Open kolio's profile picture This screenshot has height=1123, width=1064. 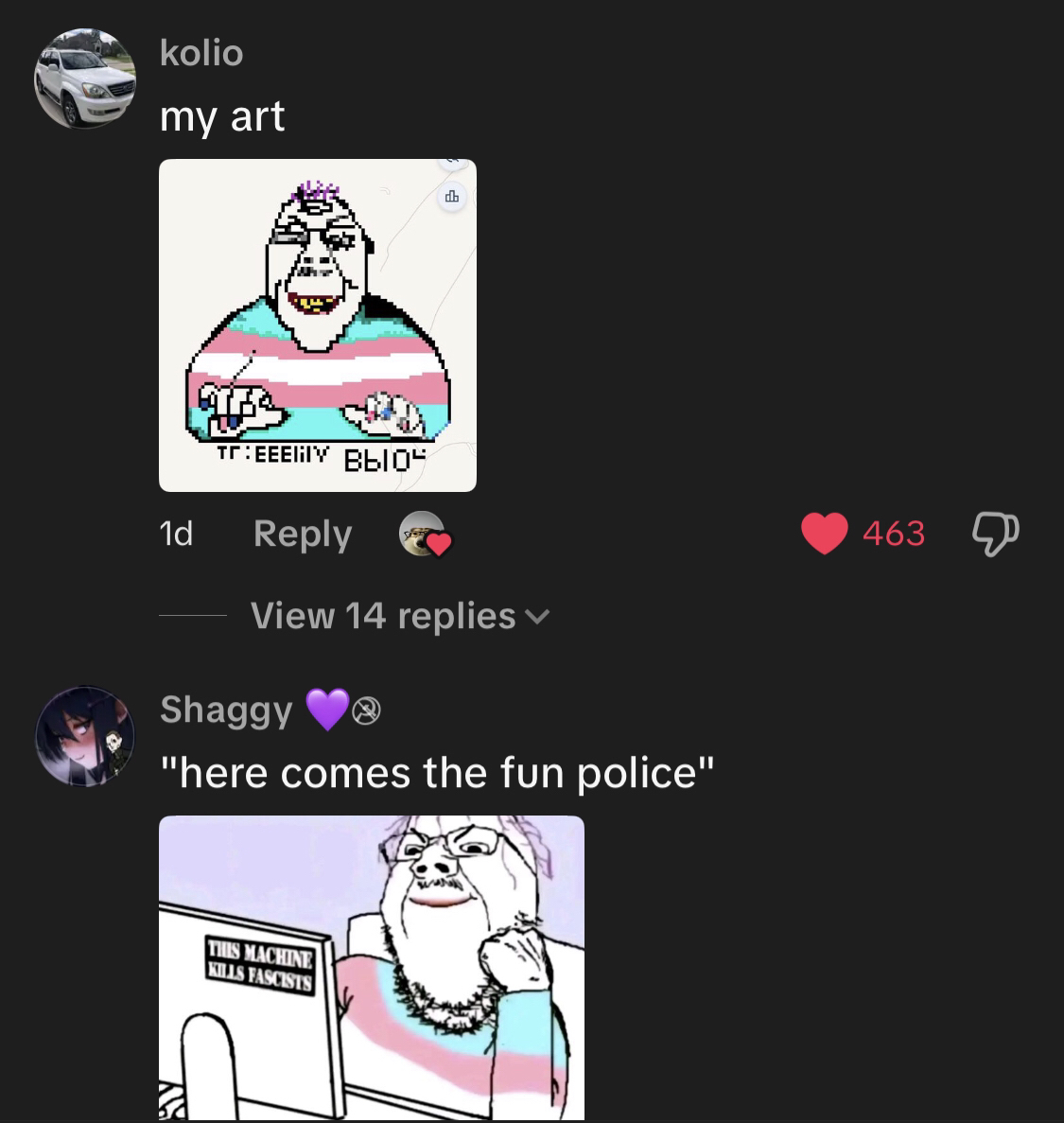click(x=85, y=78)
